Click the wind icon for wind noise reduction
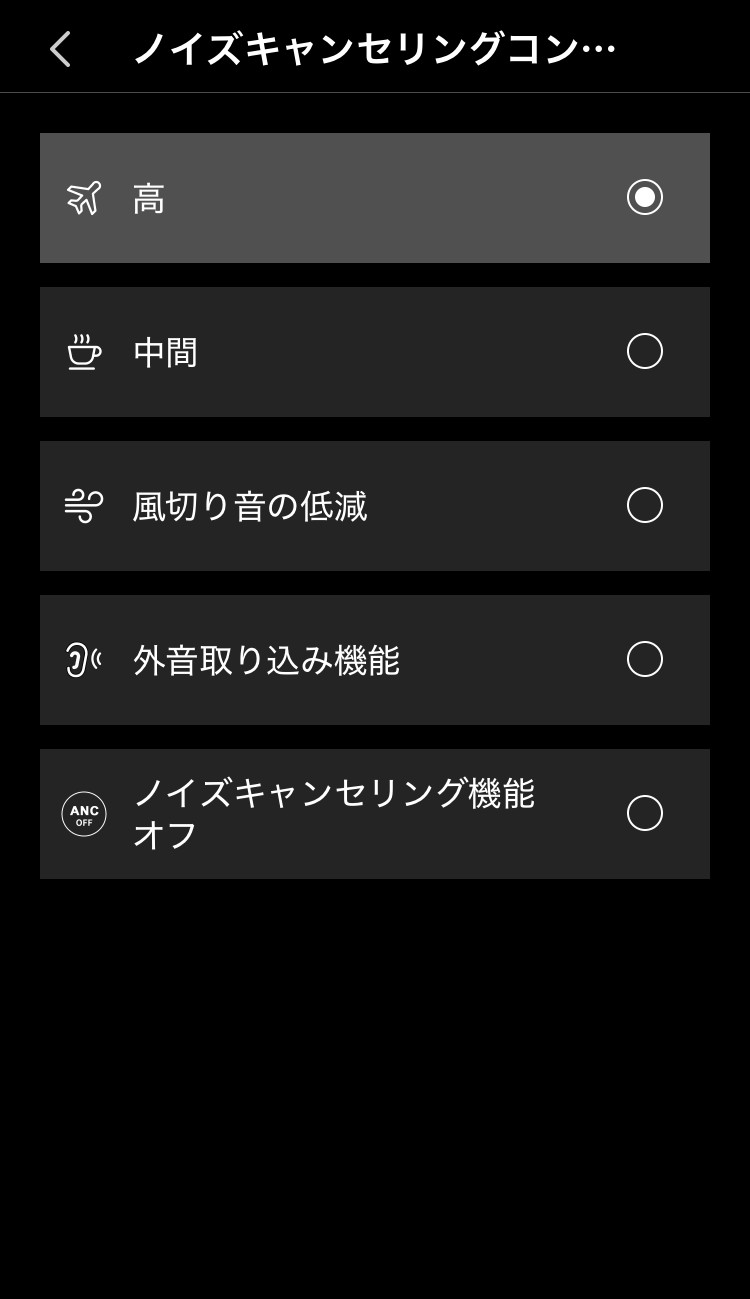This screenshot has height=1299, width=750. (84, 506)
